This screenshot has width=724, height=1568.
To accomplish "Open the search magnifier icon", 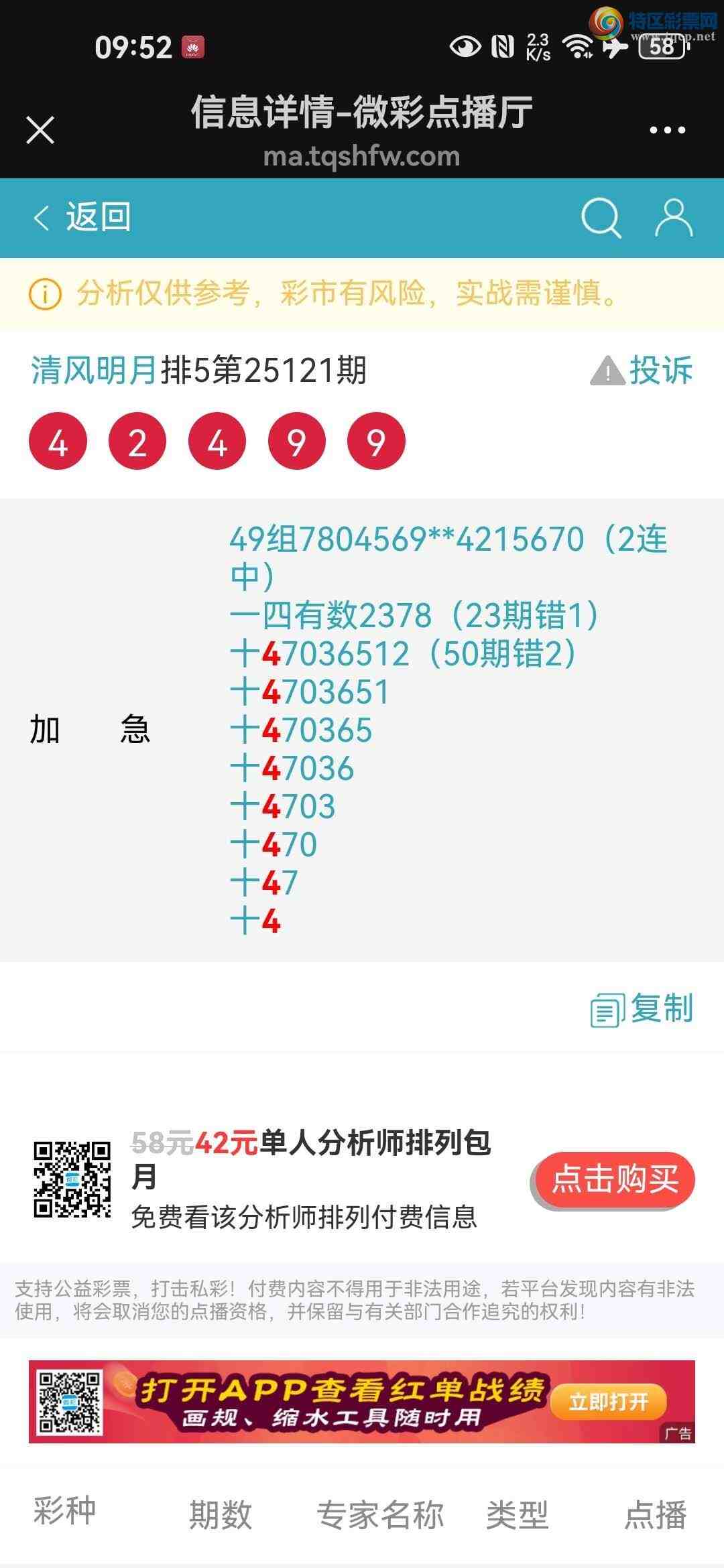I will click(601, 216).
